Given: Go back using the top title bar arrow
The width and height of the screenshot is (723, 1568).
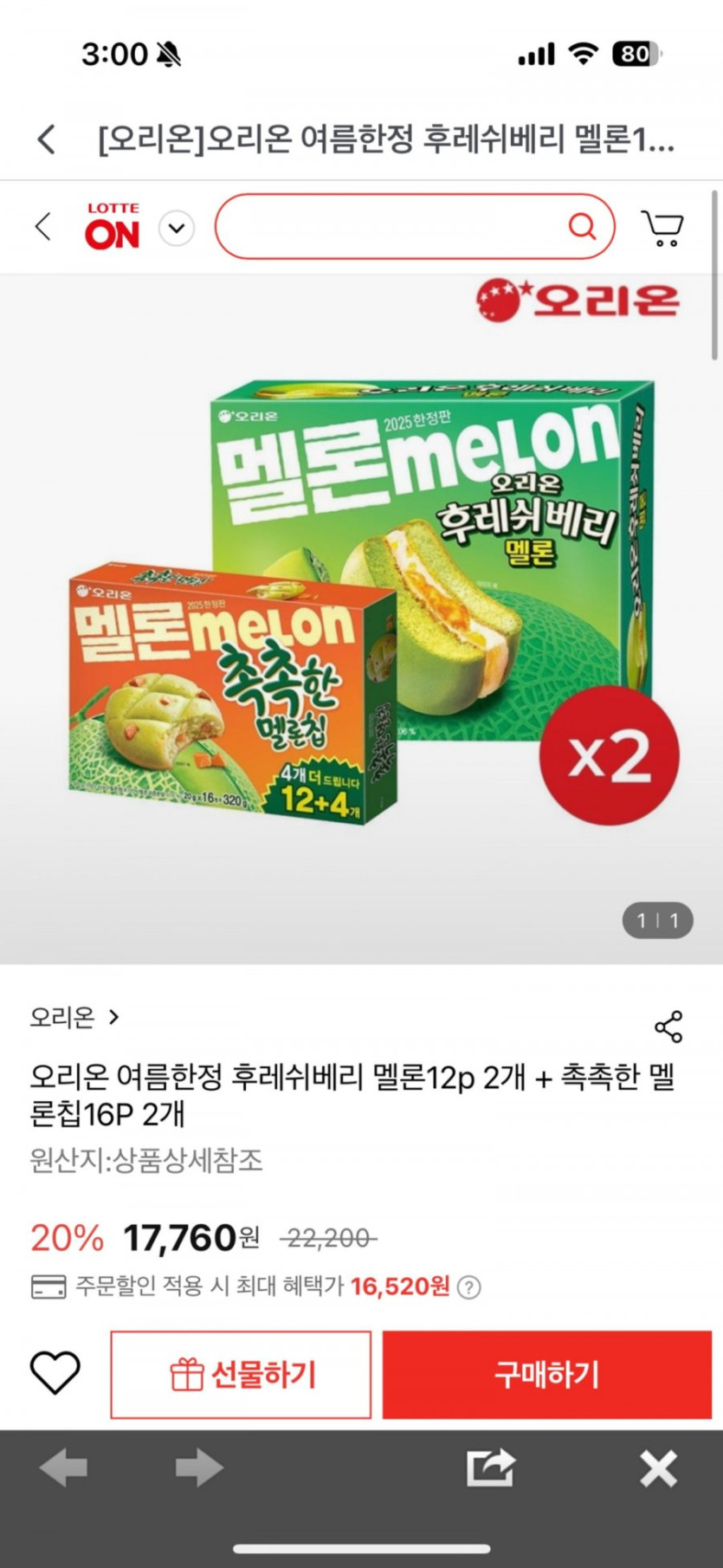Looking at the screenshot, I should click(x=47, y=139).
